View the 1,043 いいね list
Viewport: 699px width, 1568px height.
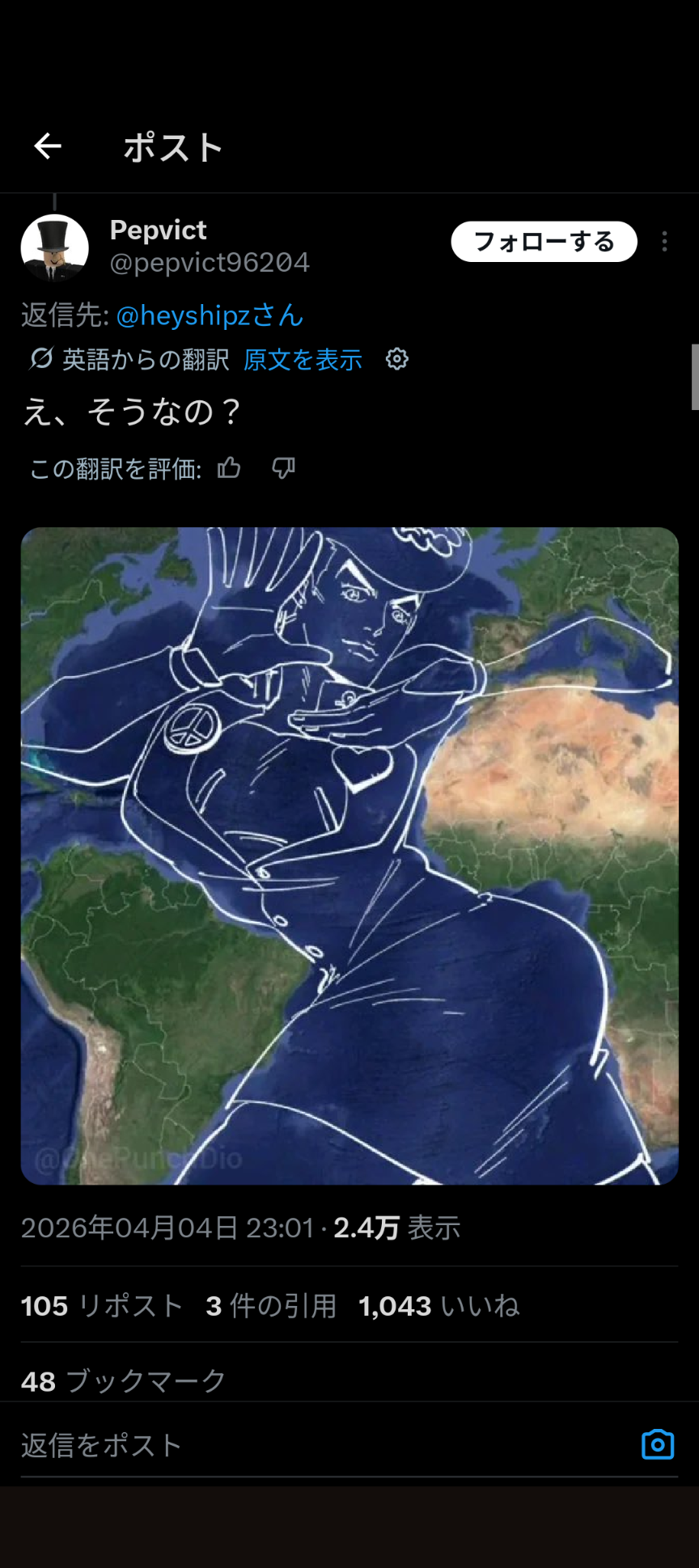point(438,1305)
